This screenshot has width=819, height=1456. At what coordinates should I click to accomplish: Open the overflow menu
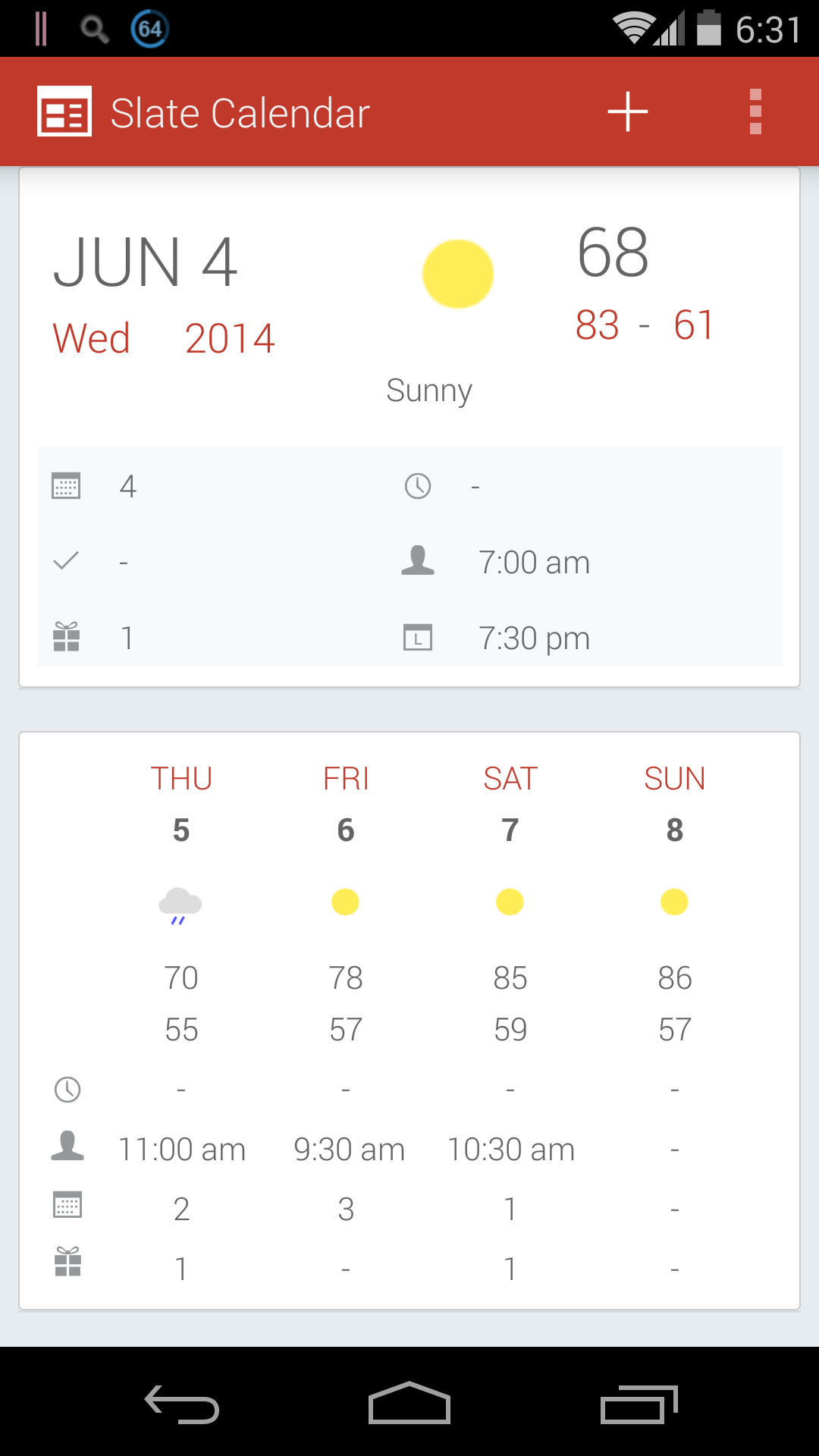tap(755, 112)
